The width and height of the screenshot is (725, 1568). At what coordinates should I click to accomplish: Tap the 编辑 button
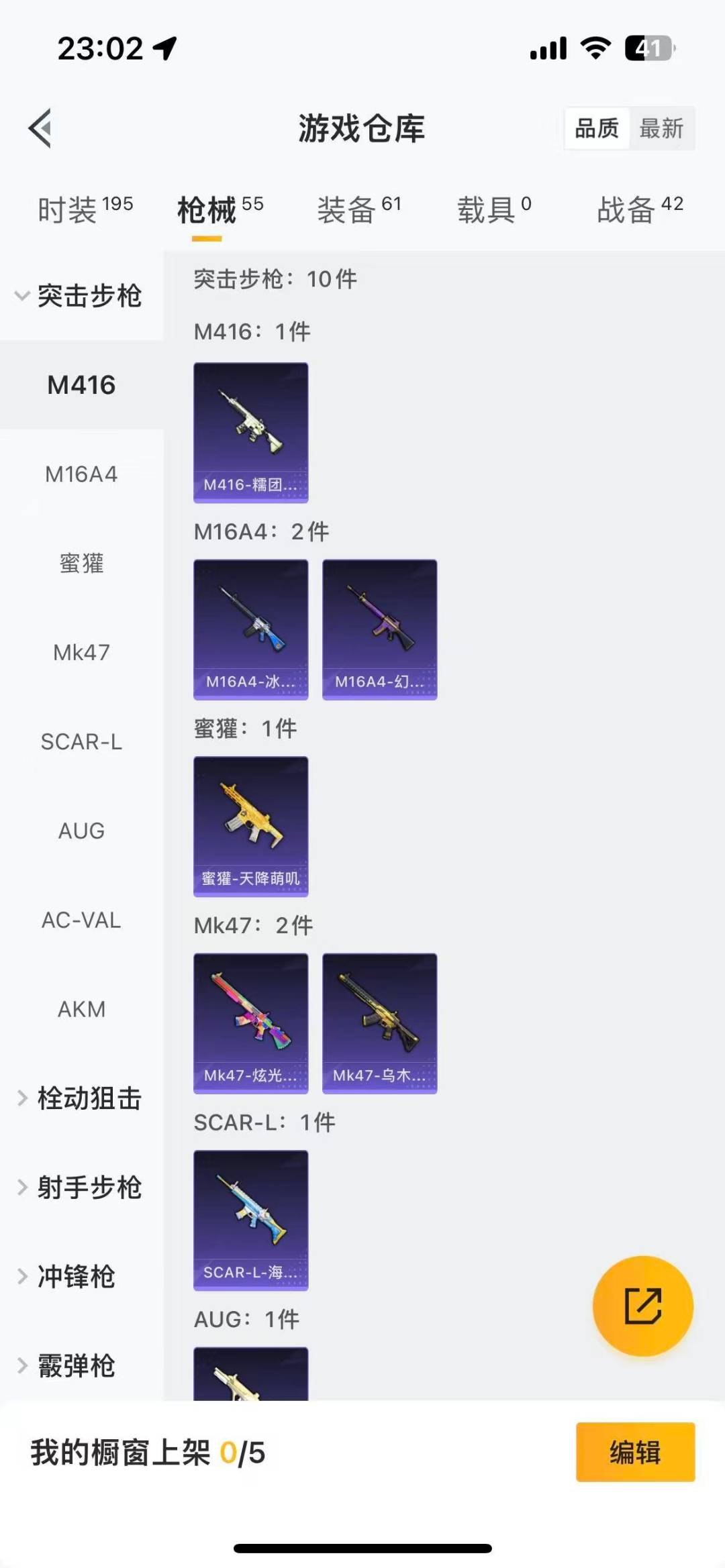[x=635, y=1452]
